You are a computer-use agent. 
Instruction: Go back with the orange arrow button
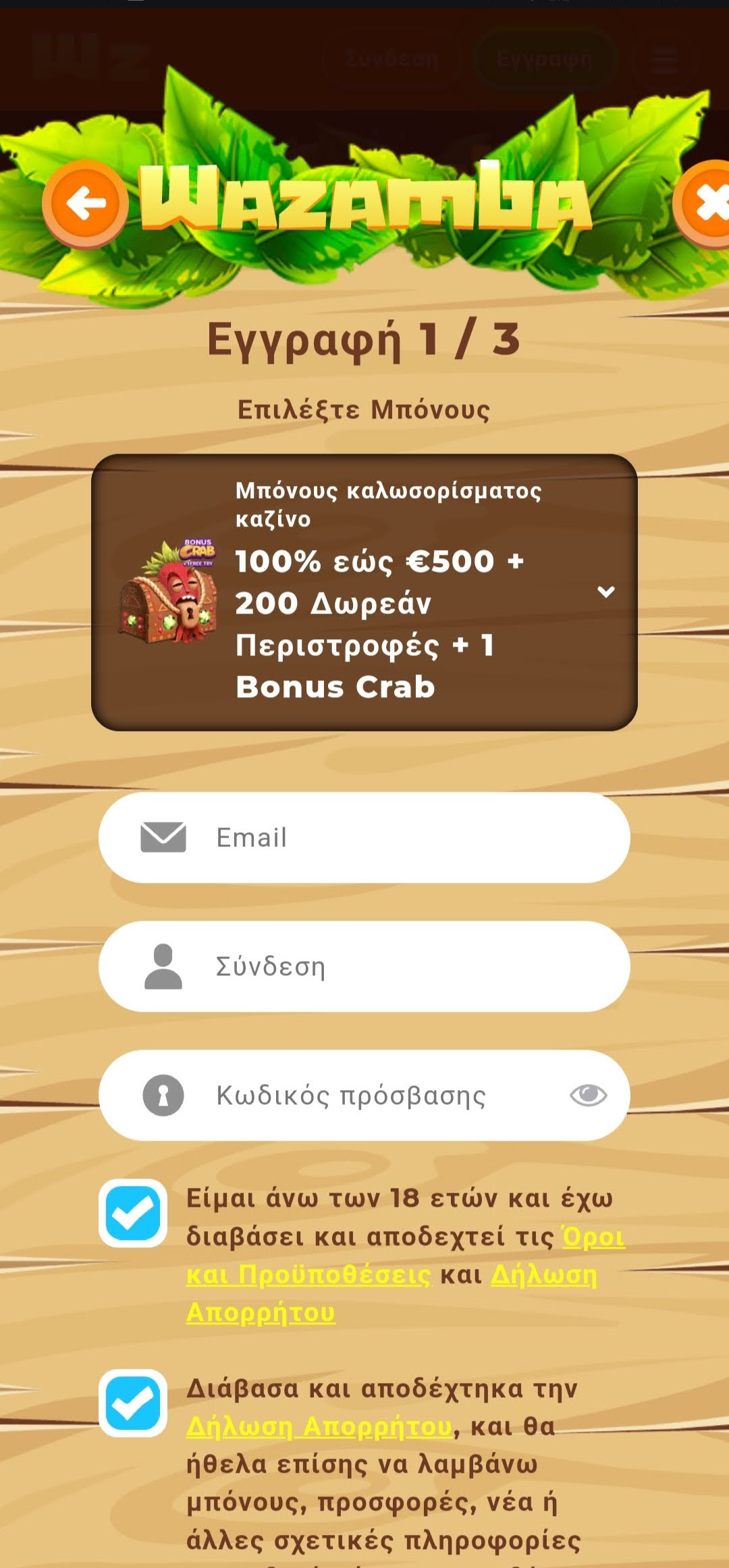86,203
